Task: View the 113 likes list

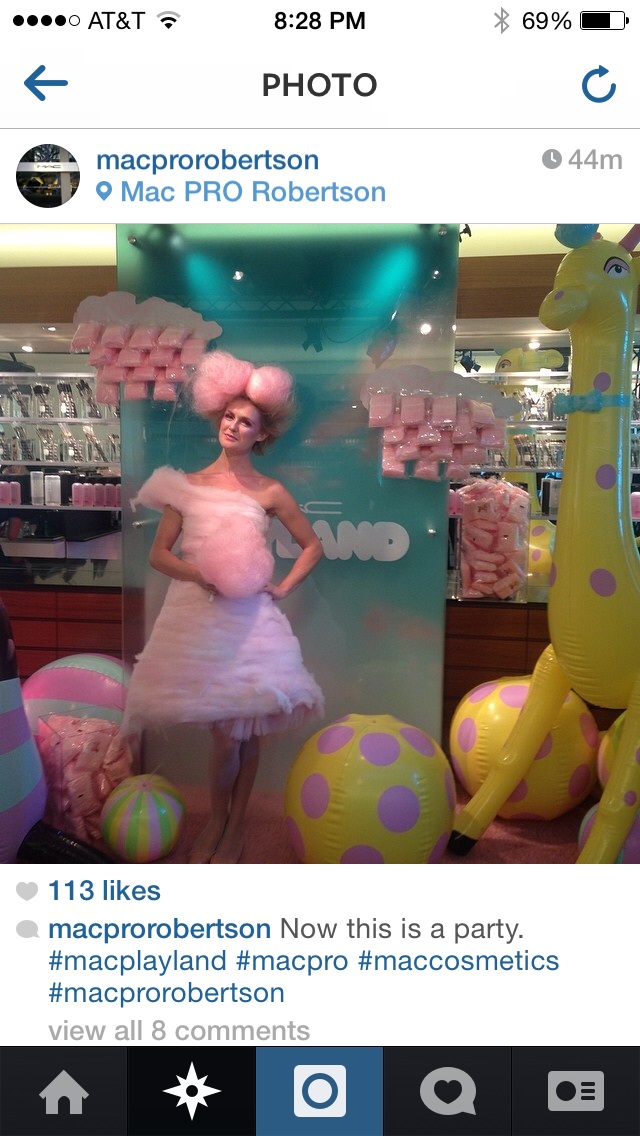Action: pyautogui.click(x=104, y=891)
